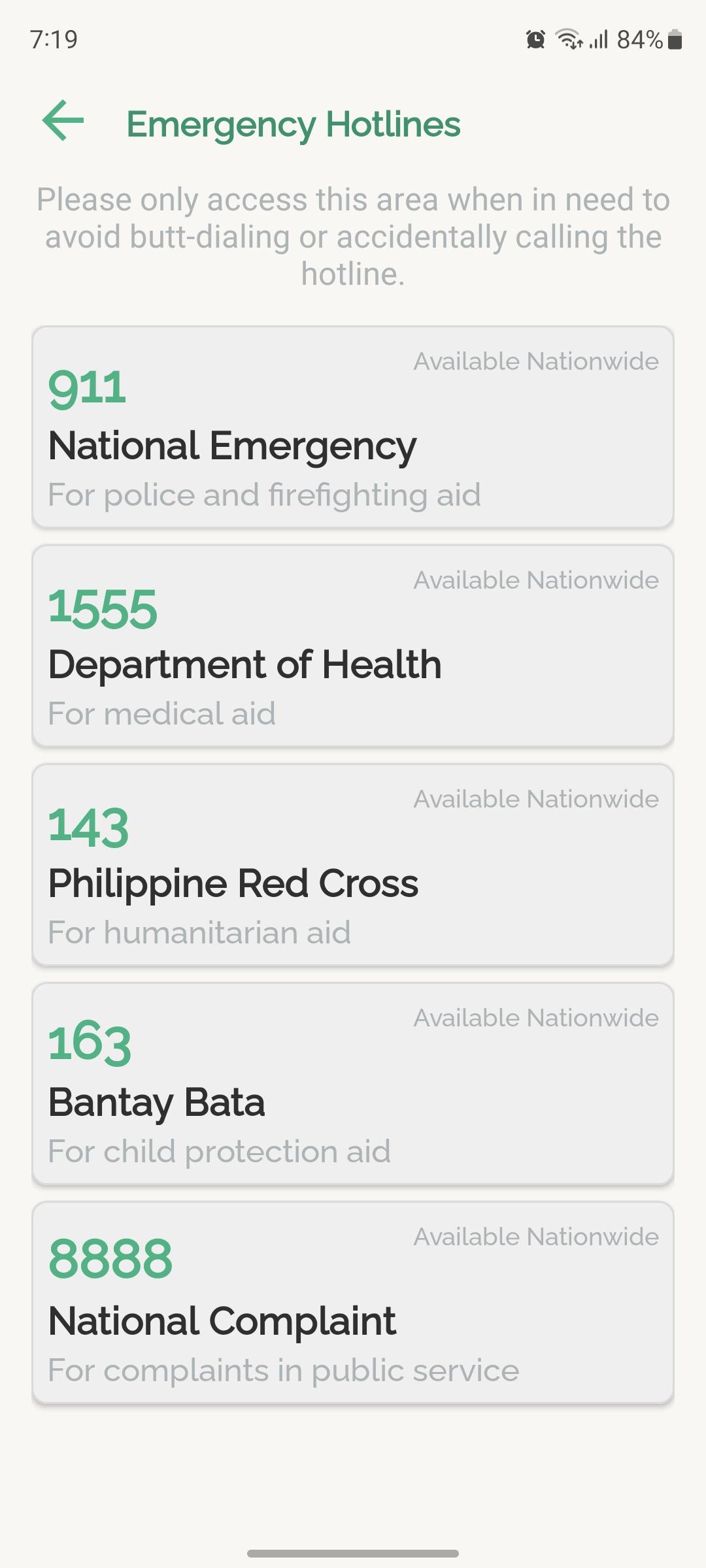The width and height of the screenshot is (706, 1568).
Task: Go back from Emergency Hotlines
Action: click(63, 121)
